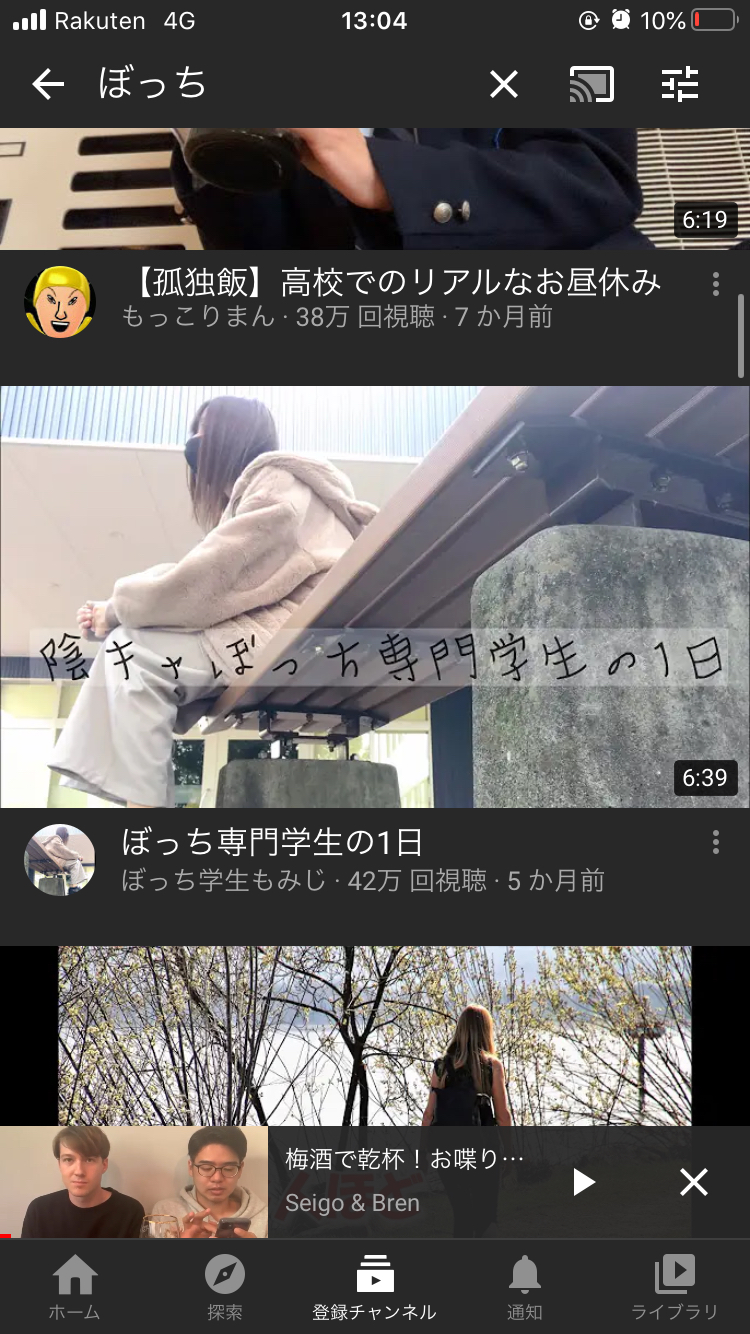Open ぼっち学生もみじ channel avatar
This screenshot has height=1334, width=750.
[x=60, y=859]
